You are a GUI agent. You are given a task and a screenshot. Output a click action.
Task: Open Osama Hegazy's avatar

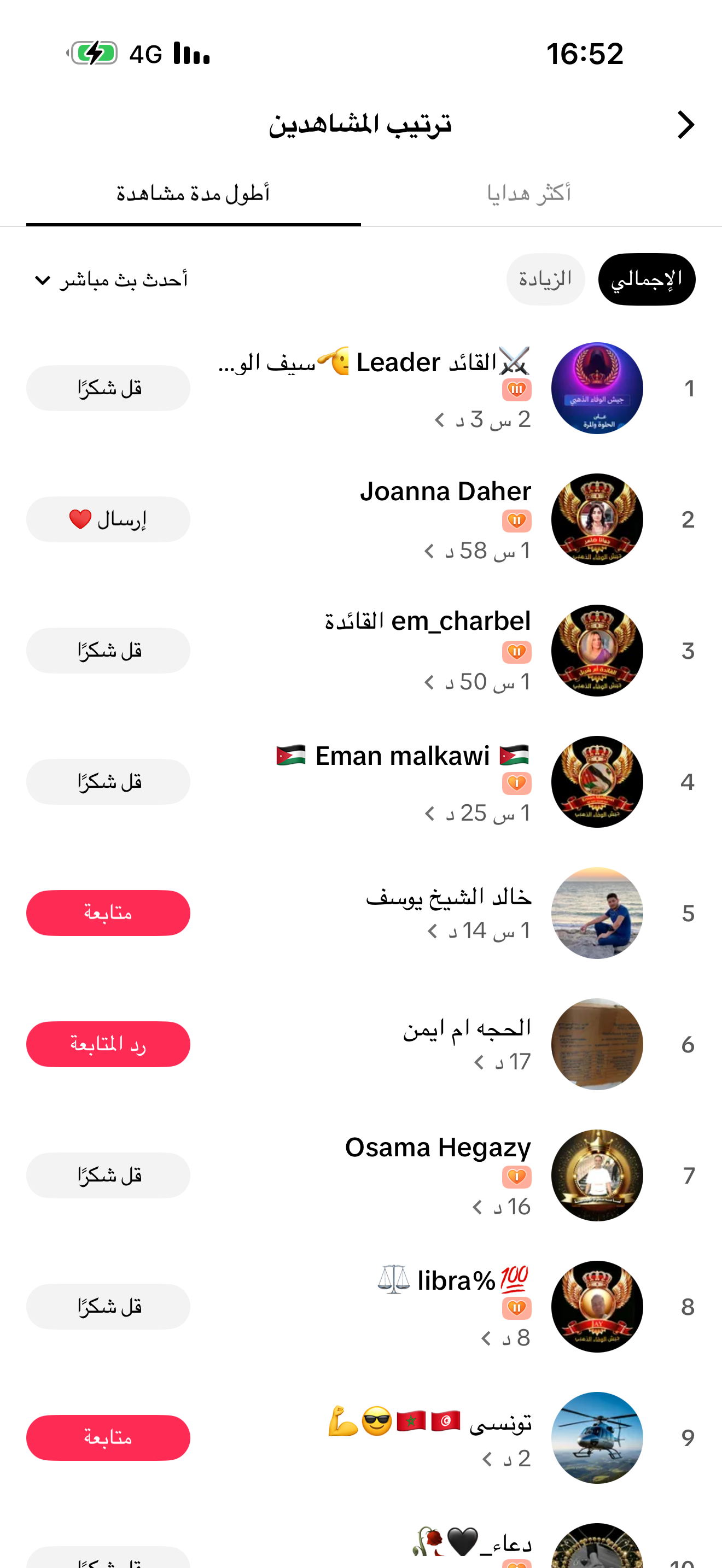[x=597, y=1175]
